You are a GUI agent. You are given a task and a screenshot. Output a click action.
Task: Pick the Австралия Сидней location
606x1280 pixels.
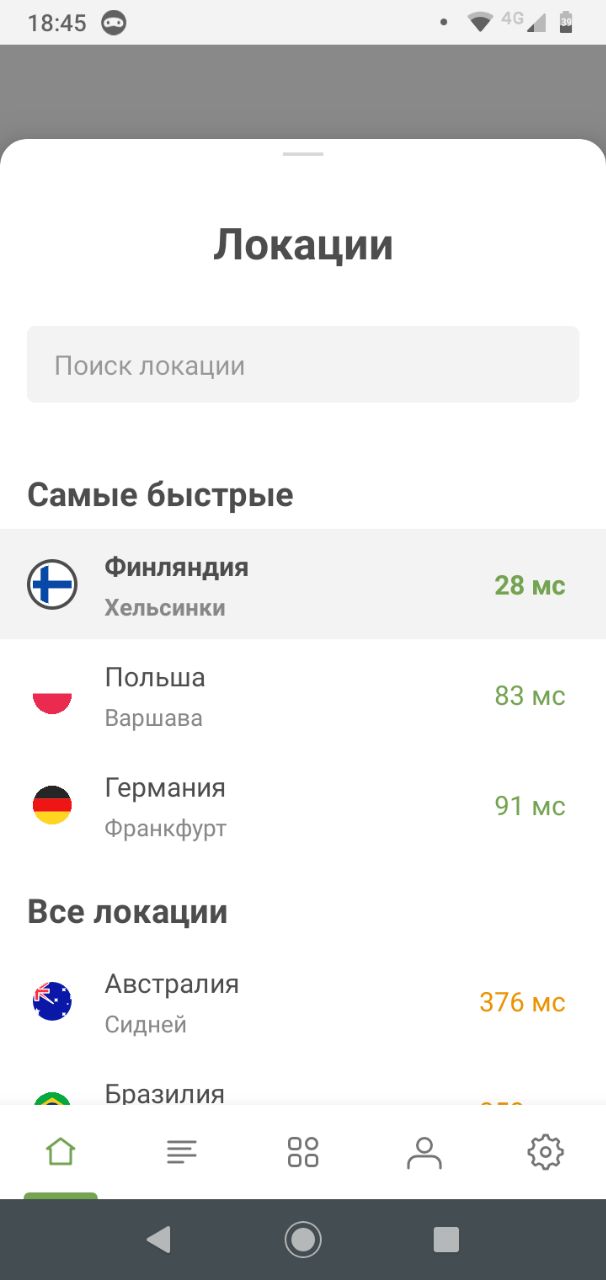303,1002
